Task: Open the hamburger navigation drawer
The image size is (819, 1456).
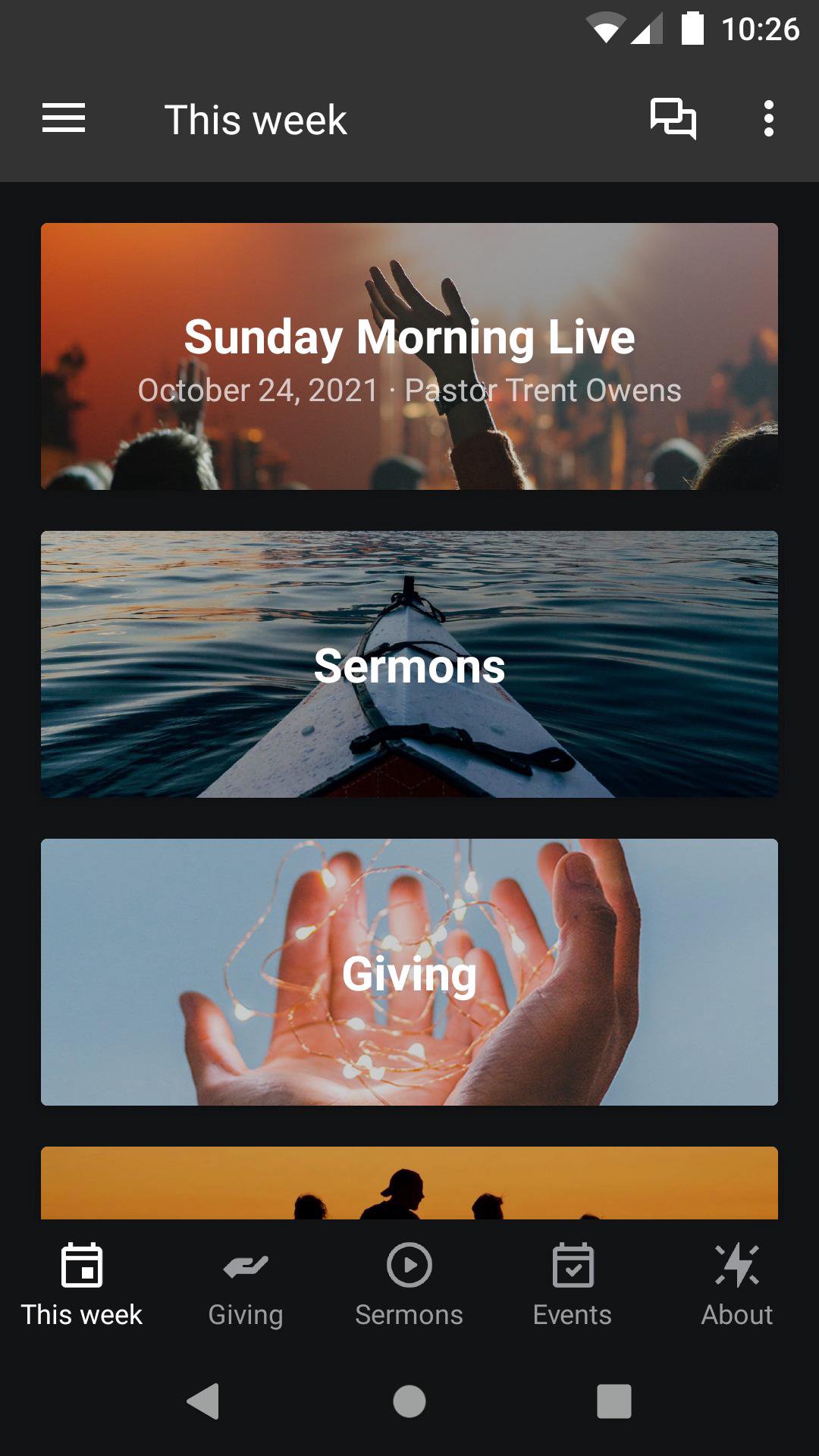Action: (64, 119)
